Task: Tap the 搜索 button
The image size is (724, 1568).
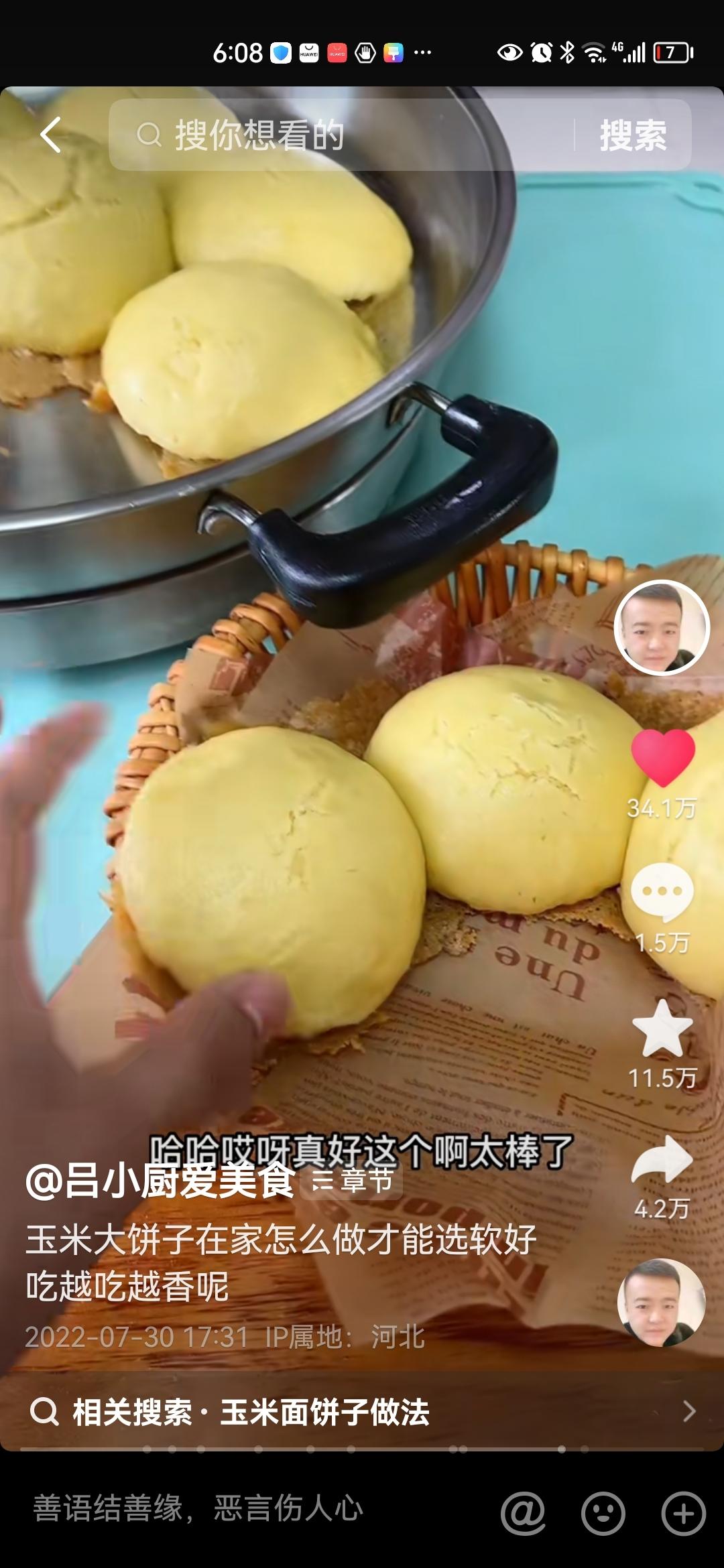Action: [x=632, y=135]
